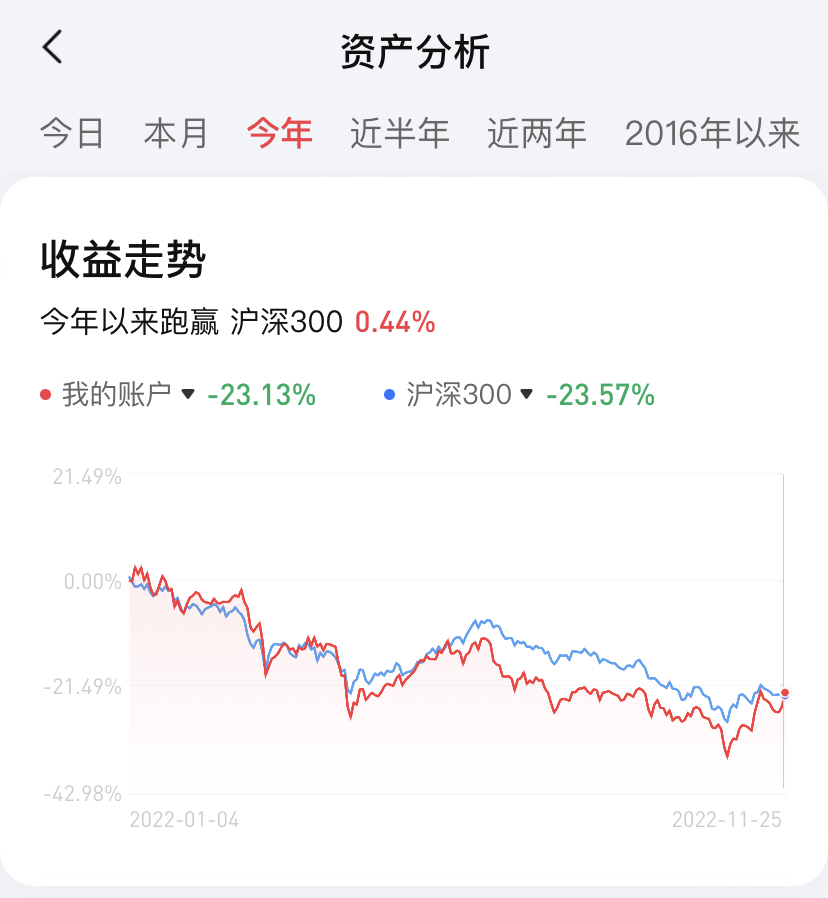Switch to the 近半年 tab
Image resolution: width=828 pixels, height=898 pixels.
tap(400, 133)
